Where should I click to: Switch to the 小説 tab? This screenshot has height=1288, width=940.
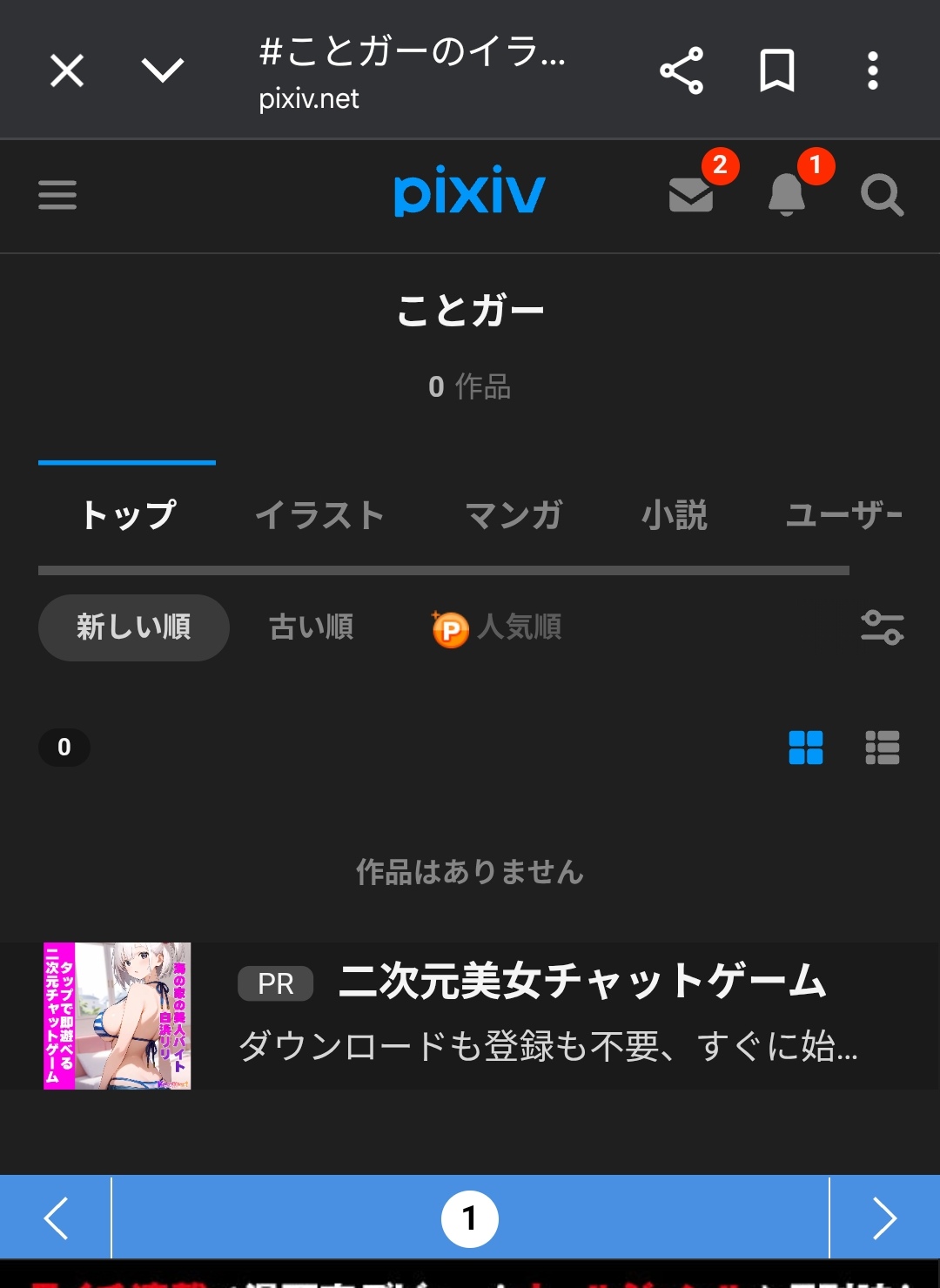(675, 515)
